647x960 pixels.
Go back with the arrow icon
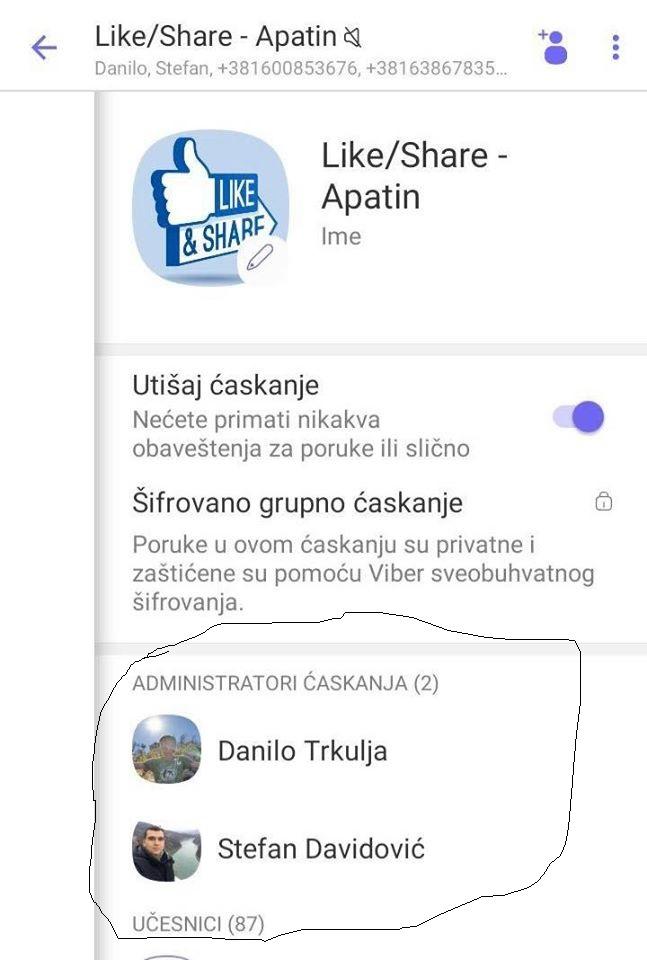(44, 47)
